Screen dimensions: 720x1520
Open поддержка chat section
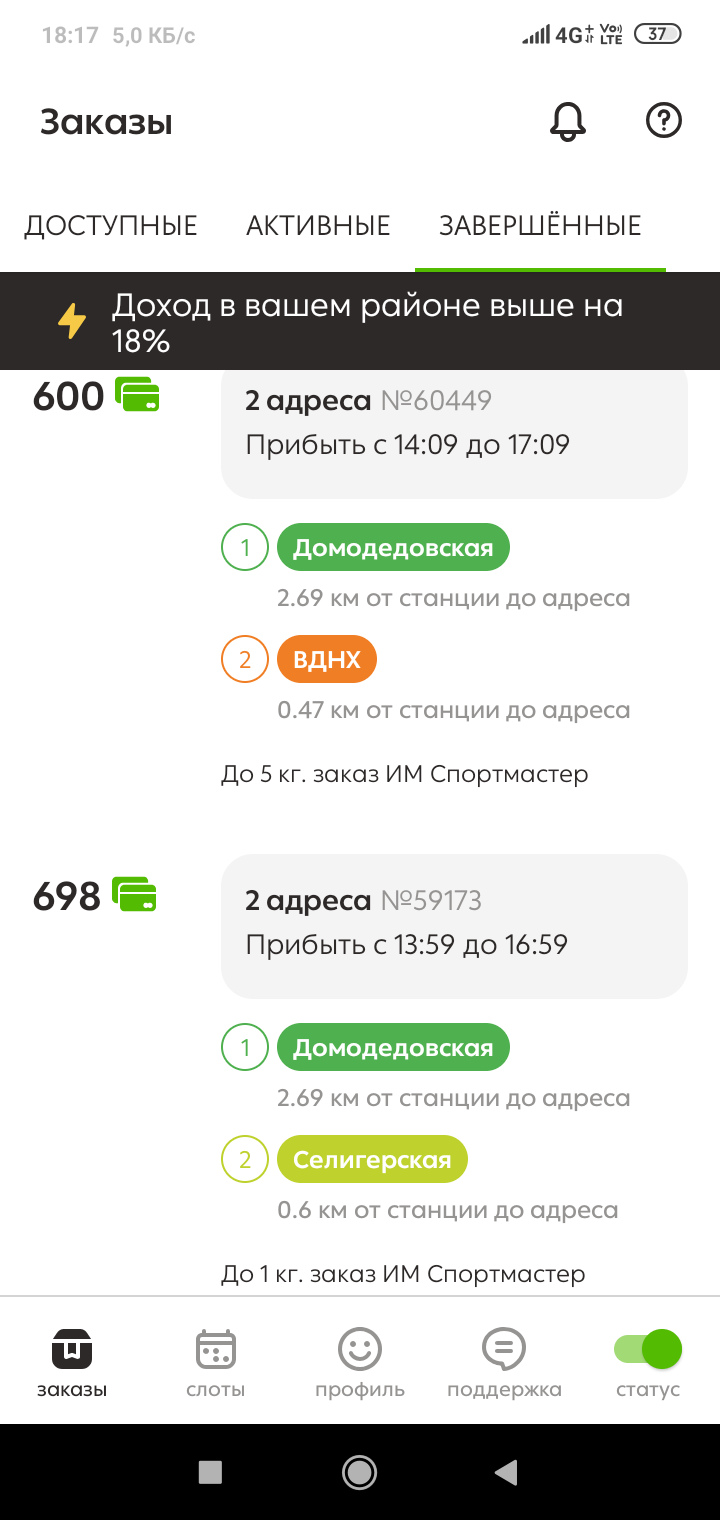click(504, 1362)
